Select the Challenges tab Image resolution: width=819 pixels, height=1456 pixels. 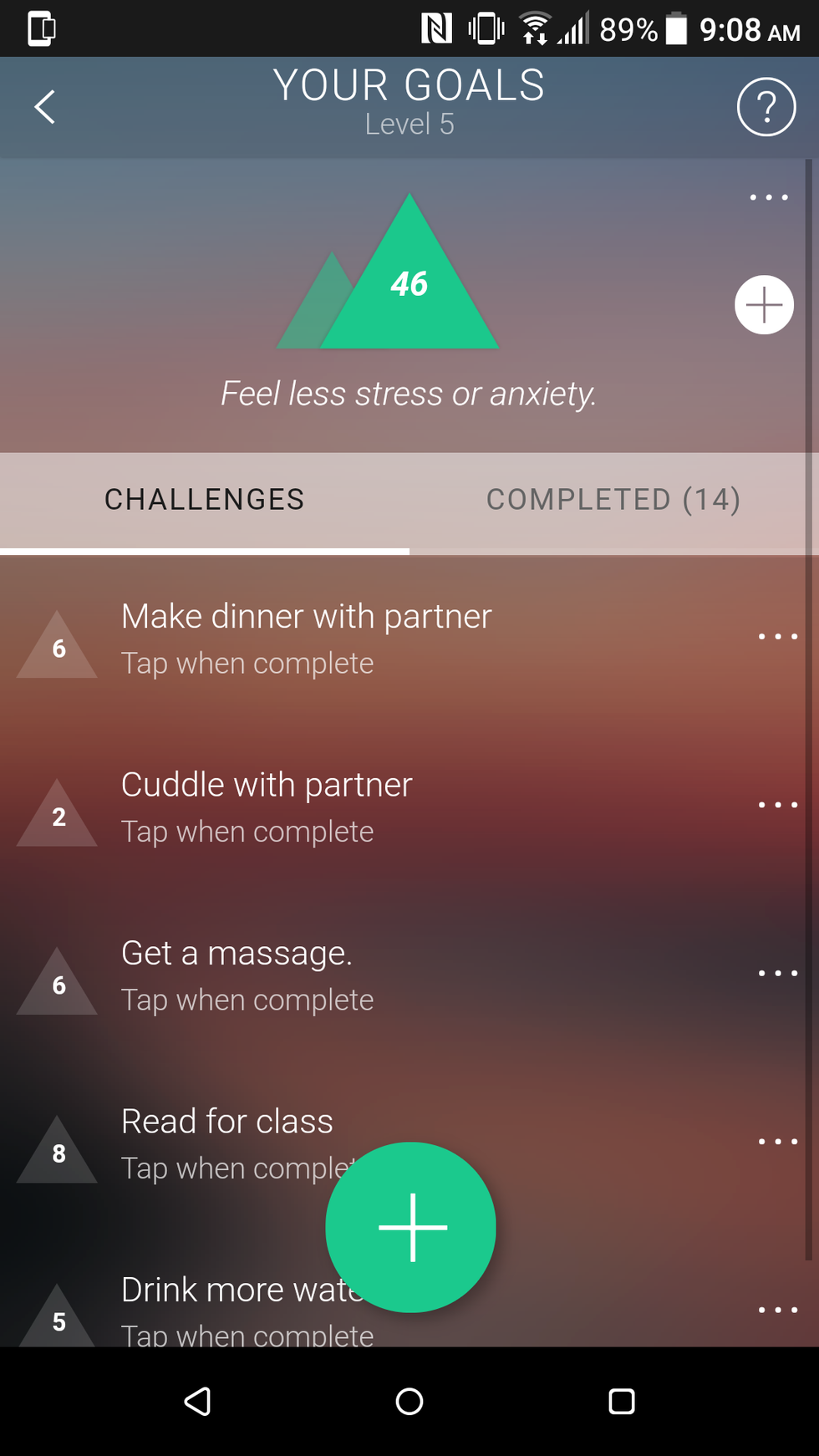pyautogui.click(x=205, y=500)
